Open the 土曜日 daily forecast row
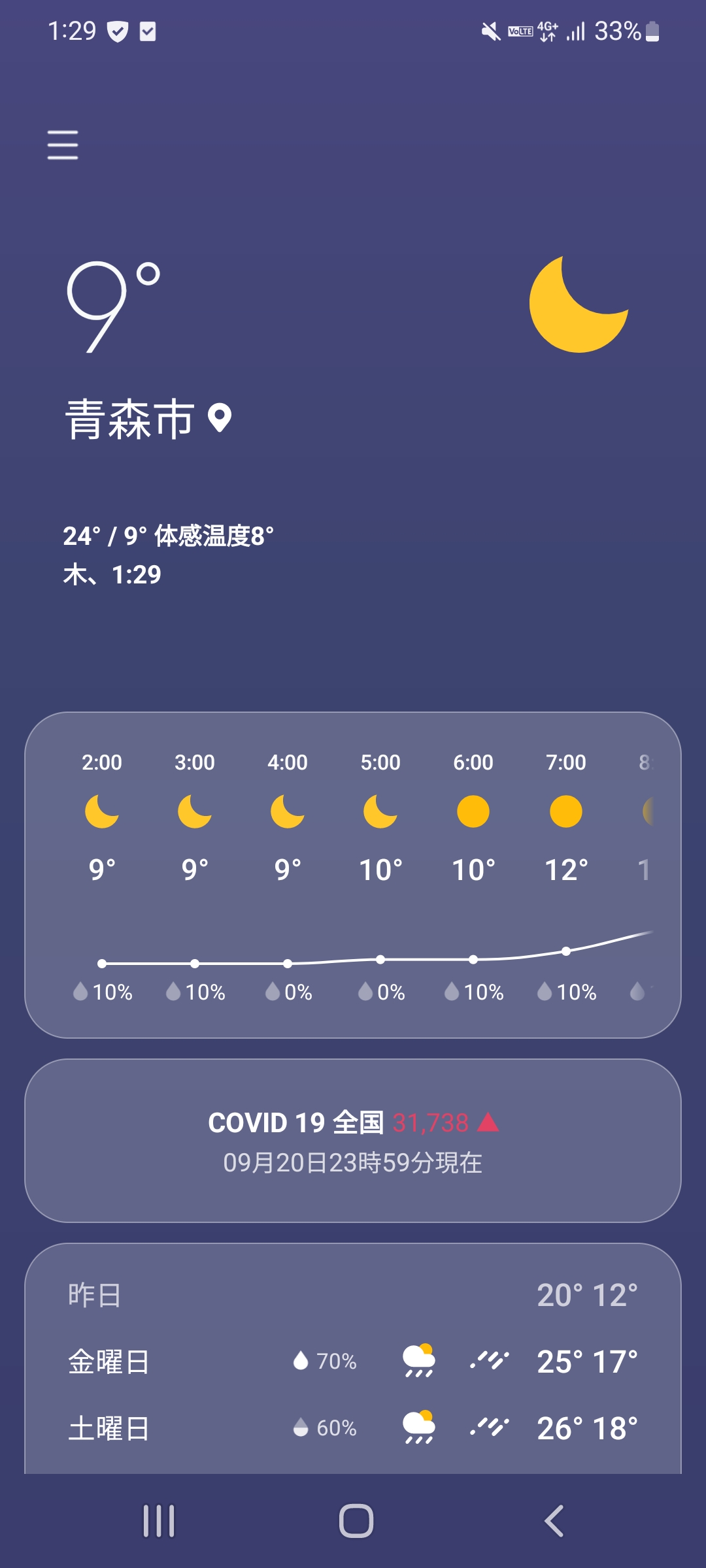 tap(353, 1428)
